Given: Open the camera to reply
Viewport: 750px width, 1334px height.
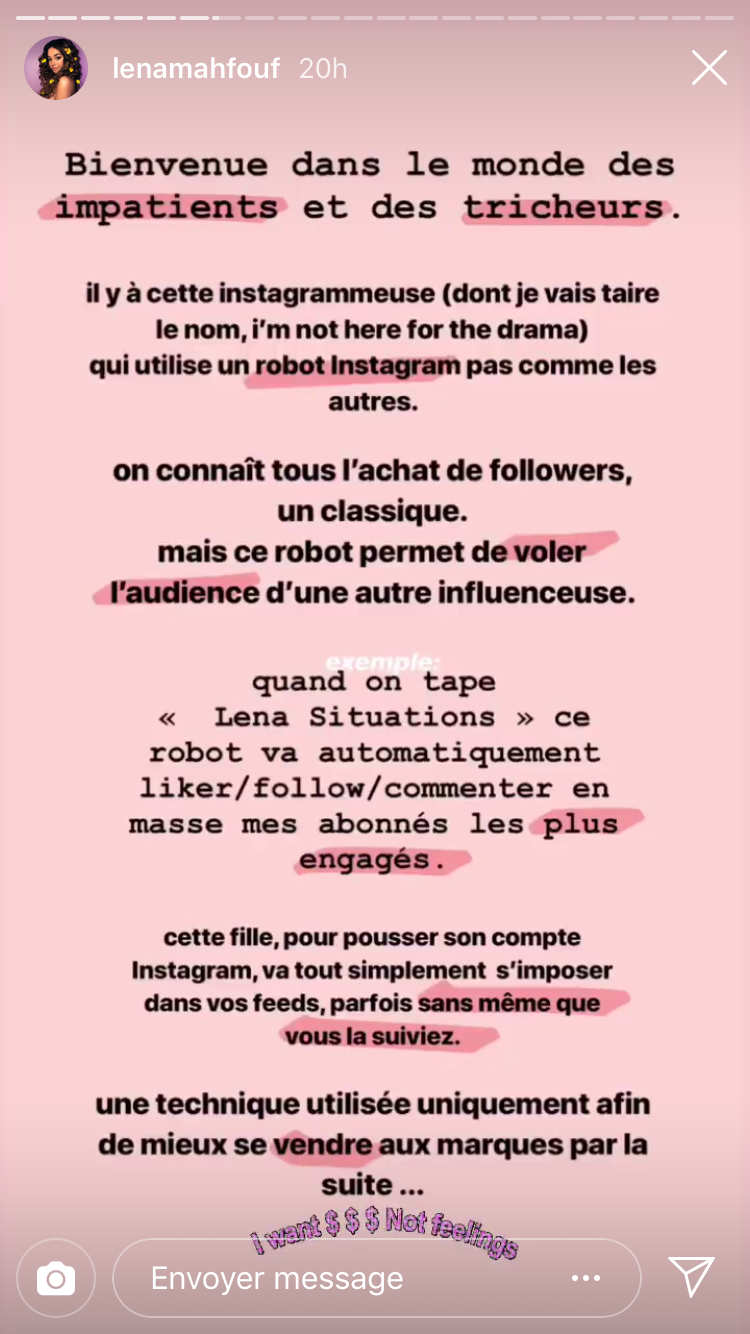Looking at the screenshot, I should coord(56,1278).
